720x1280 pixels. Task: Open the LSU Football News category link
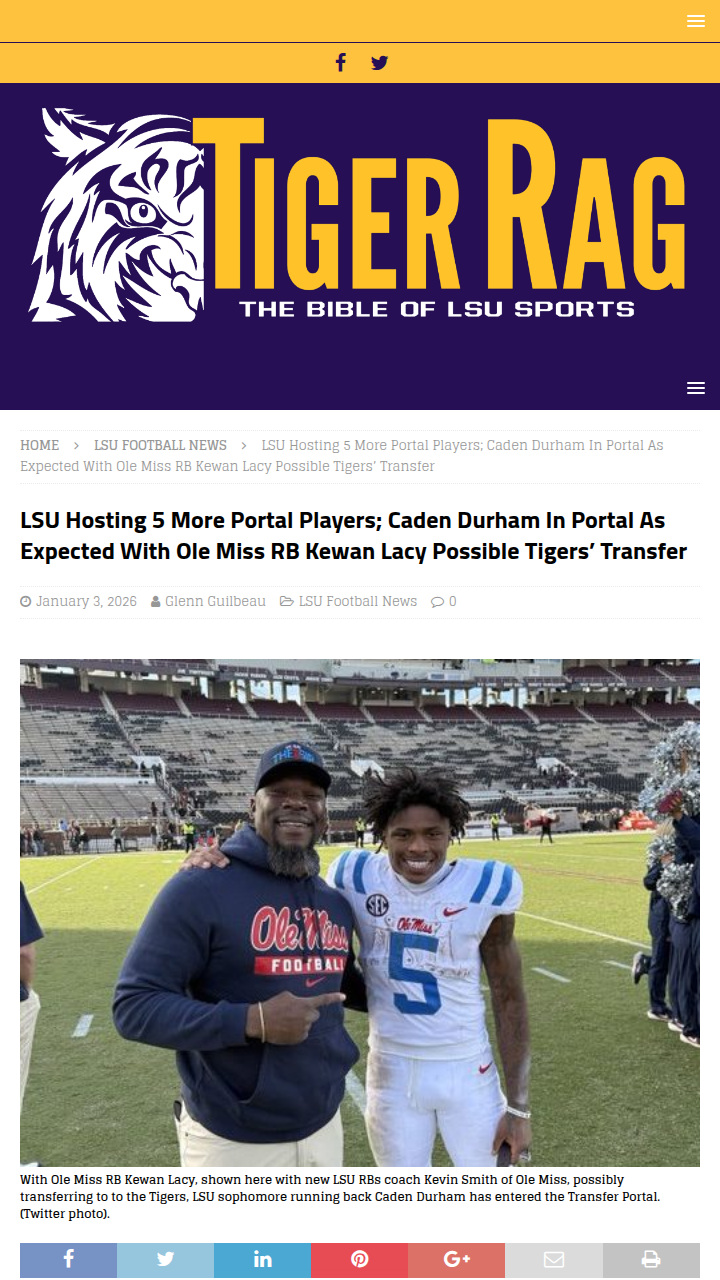tap(357, 601)
